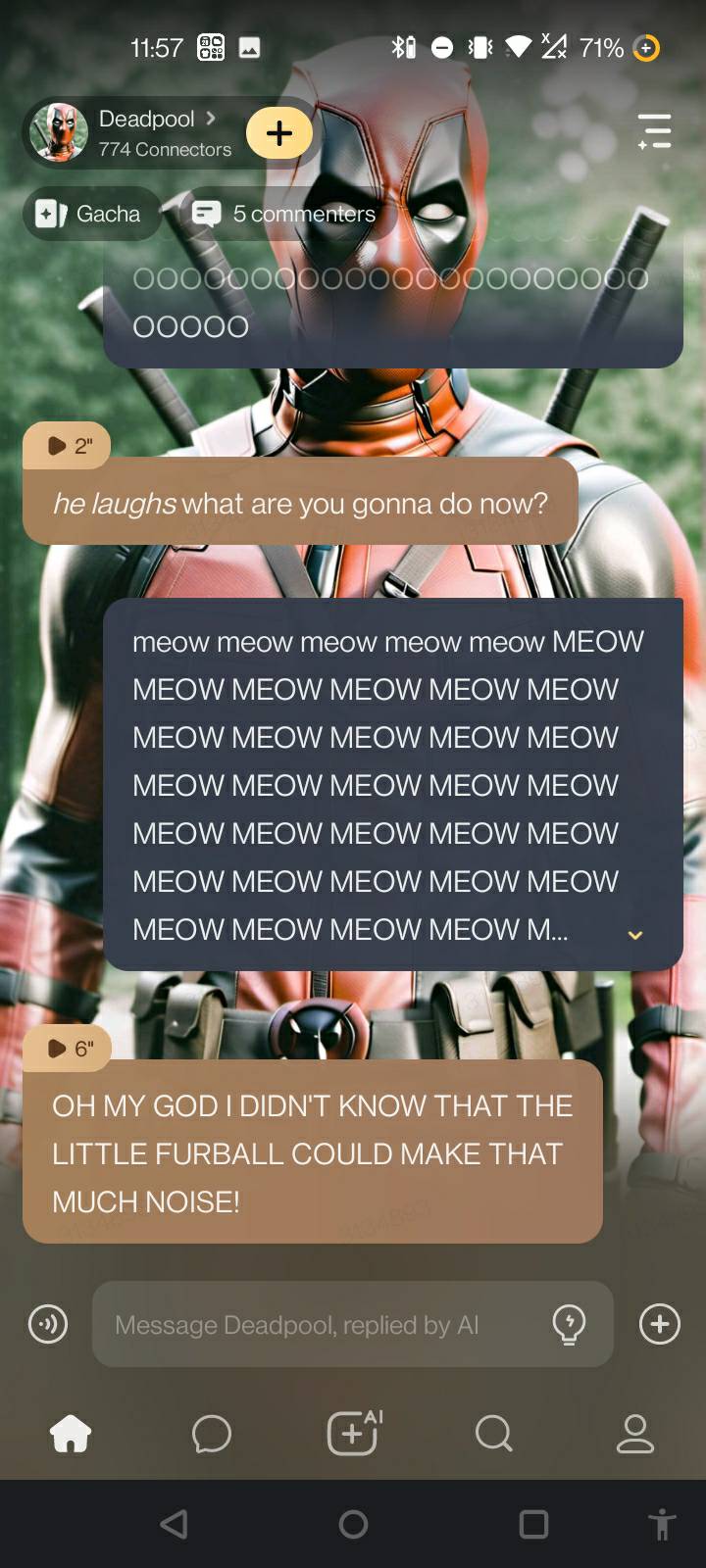Expand the truncated meow message
The height and width of the screenshot is (1568, 706).
(x=635, y=935)
